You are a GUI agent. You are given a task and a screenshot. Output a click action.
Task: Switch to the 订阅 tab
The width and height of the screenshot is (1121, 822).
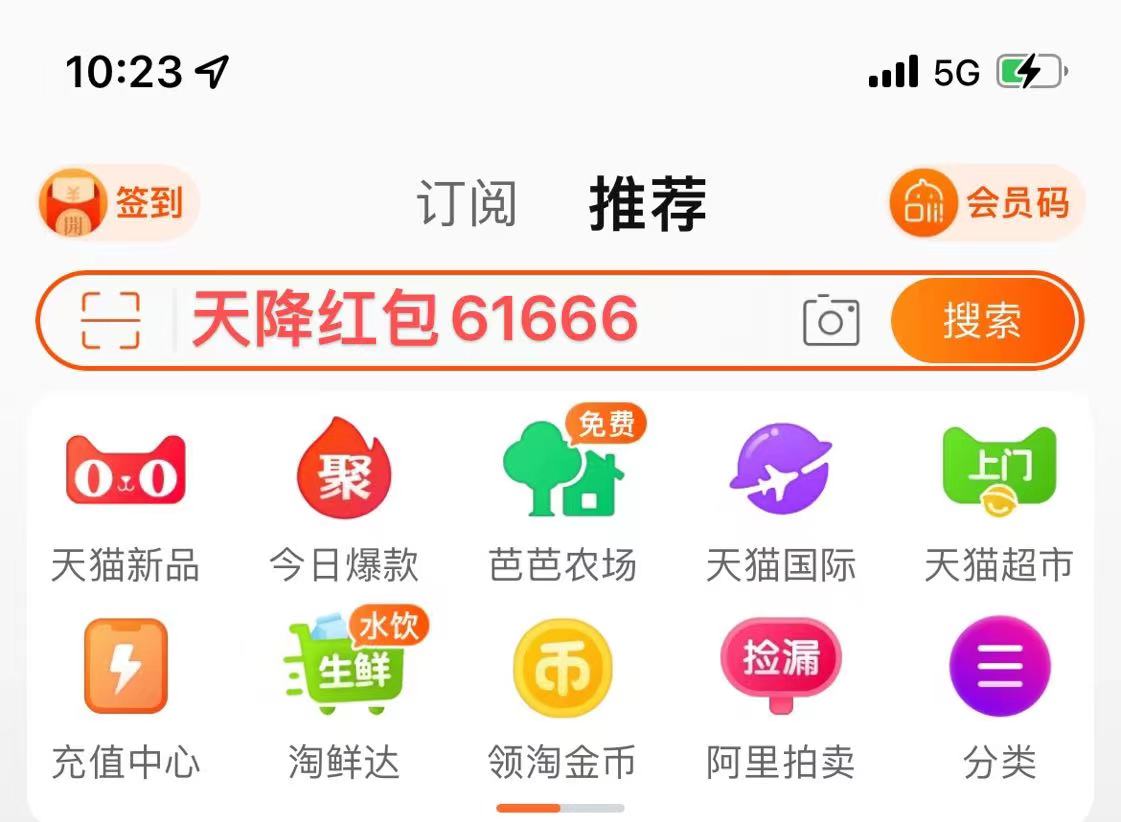tap(466, 204)
